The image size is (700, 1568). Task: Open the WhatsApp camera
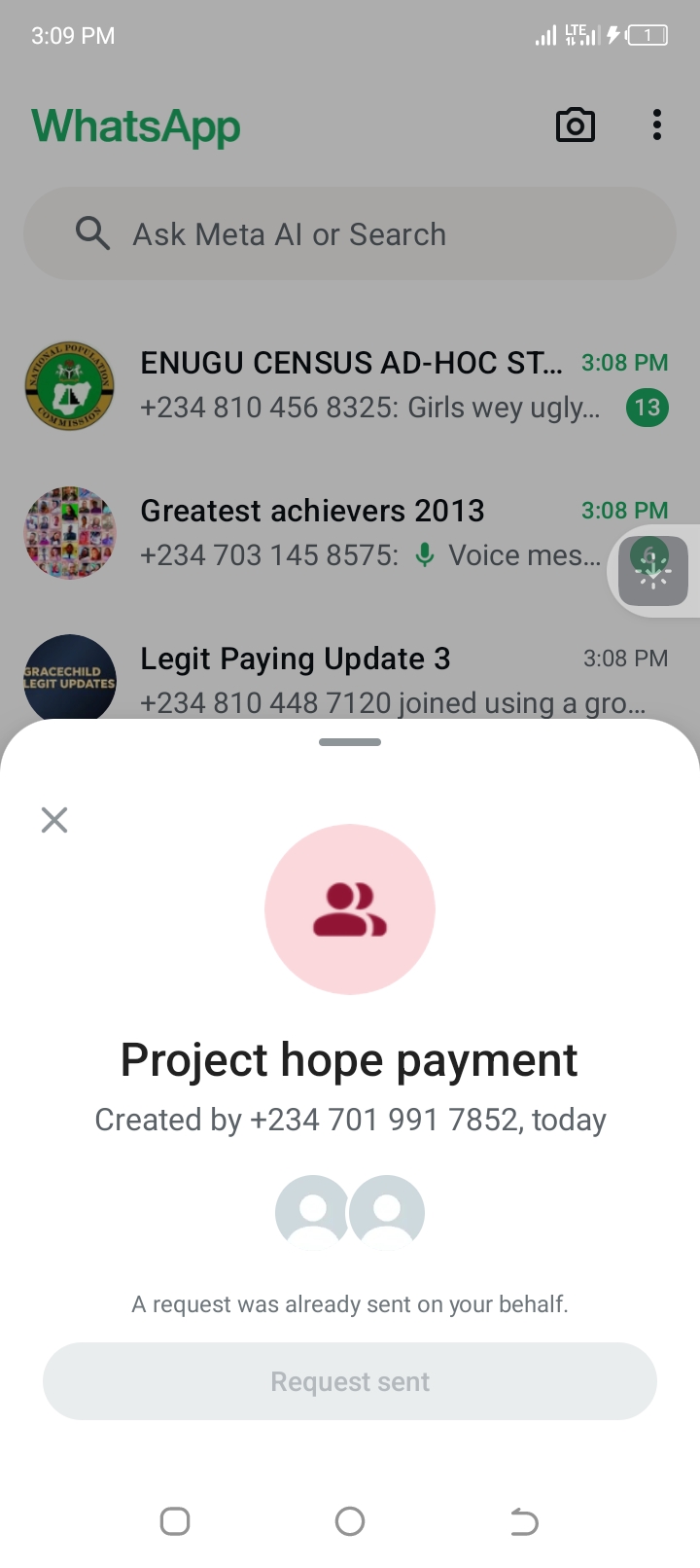[575, 125]
